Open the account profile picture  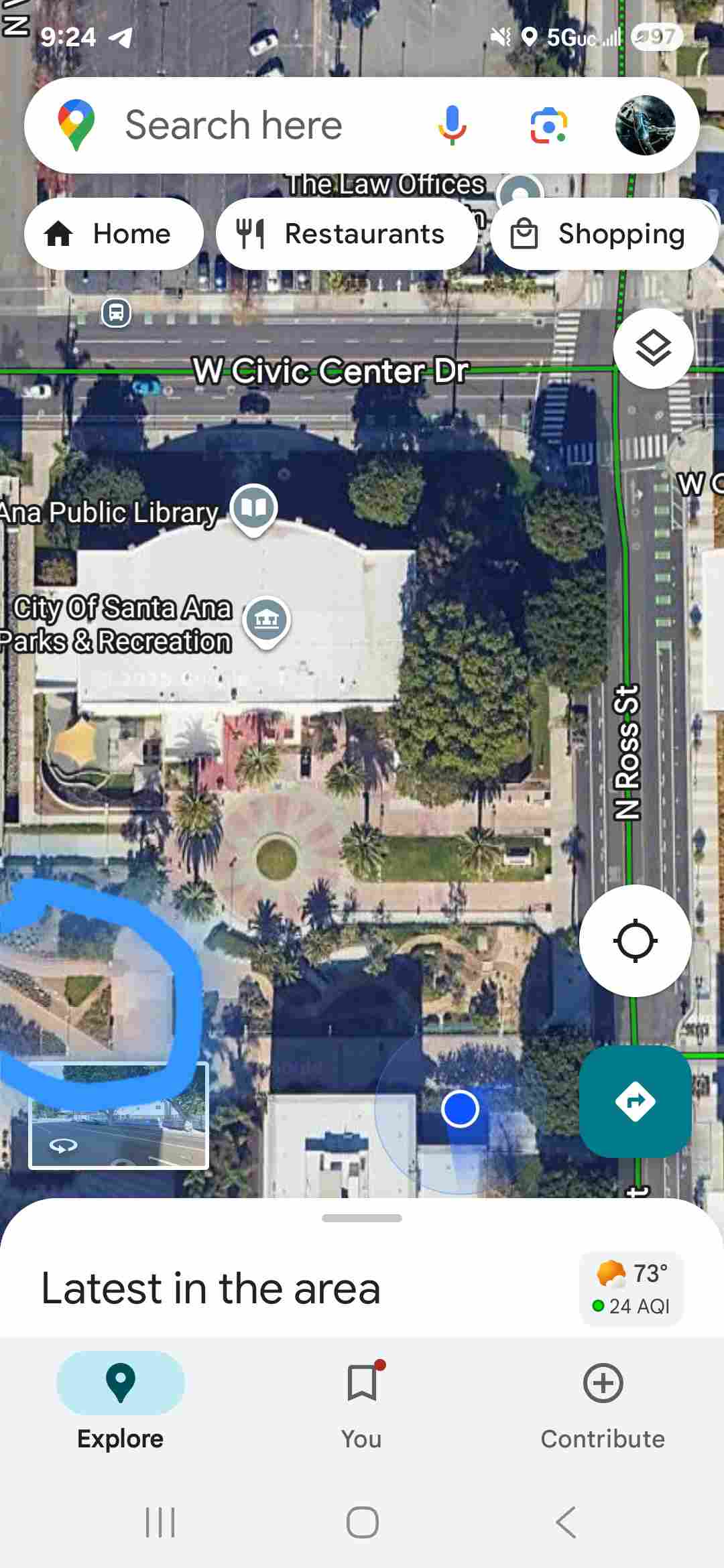point(645,125)
